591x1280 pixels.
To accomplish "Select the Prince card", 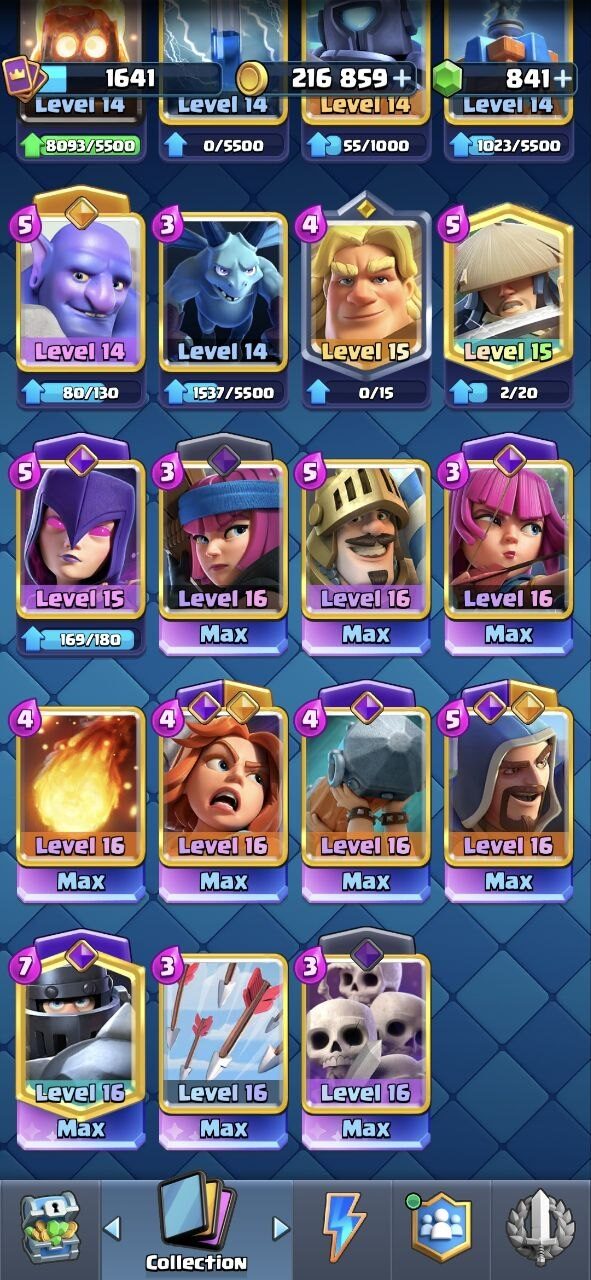I will point(366,545).
